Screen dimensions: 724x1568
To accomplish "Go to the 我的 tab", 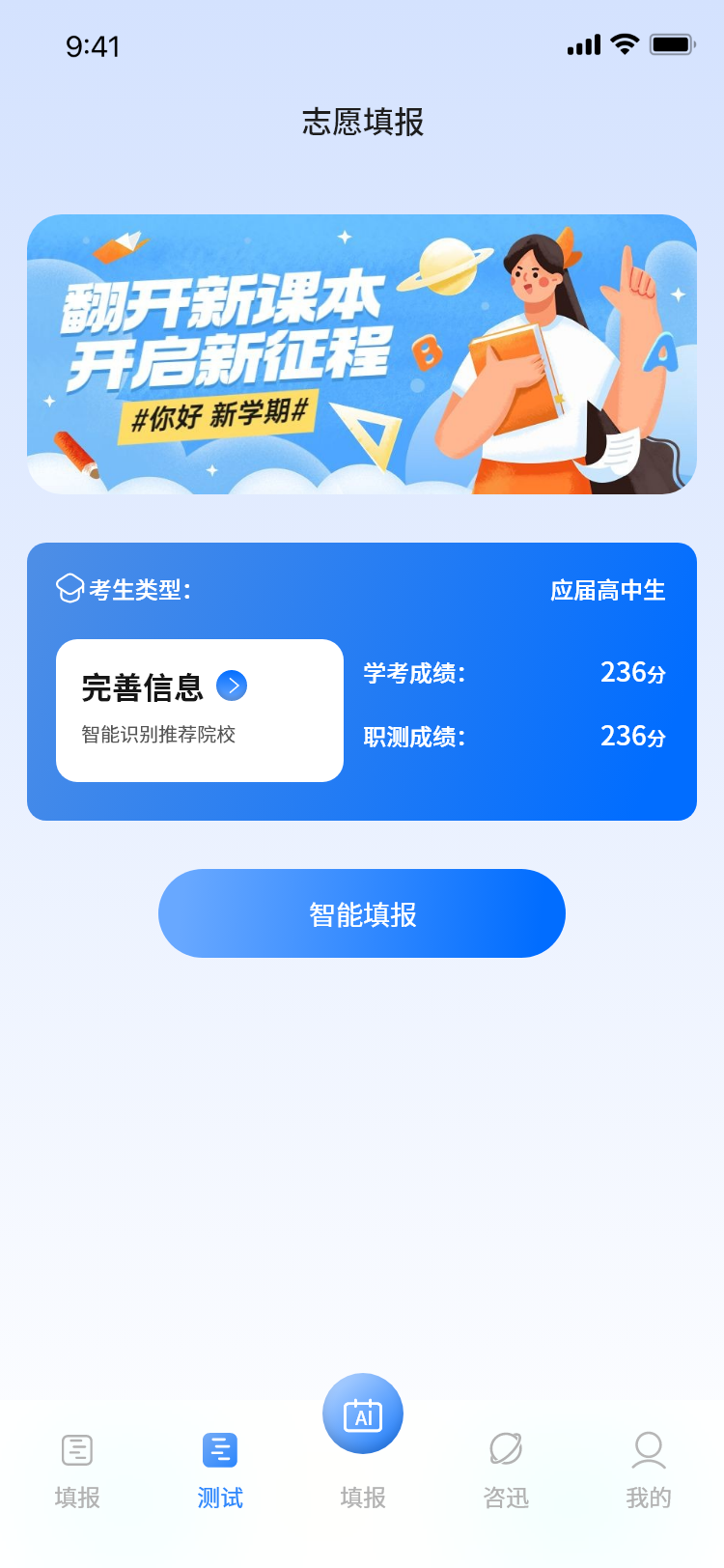I will [x=648, y=1470].
